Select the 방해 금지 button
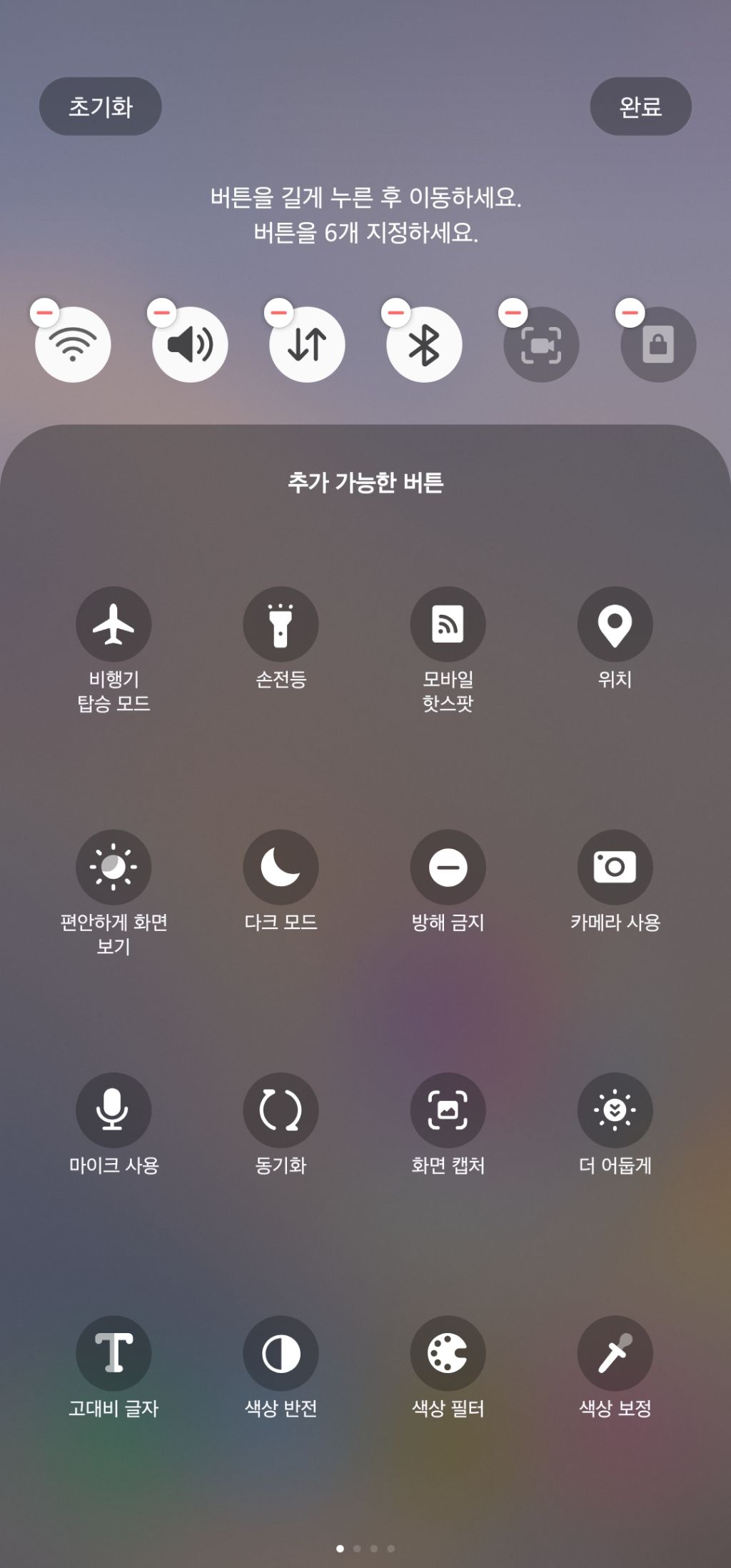This screenshot has width=731, height=1568. tap(448, 867)
